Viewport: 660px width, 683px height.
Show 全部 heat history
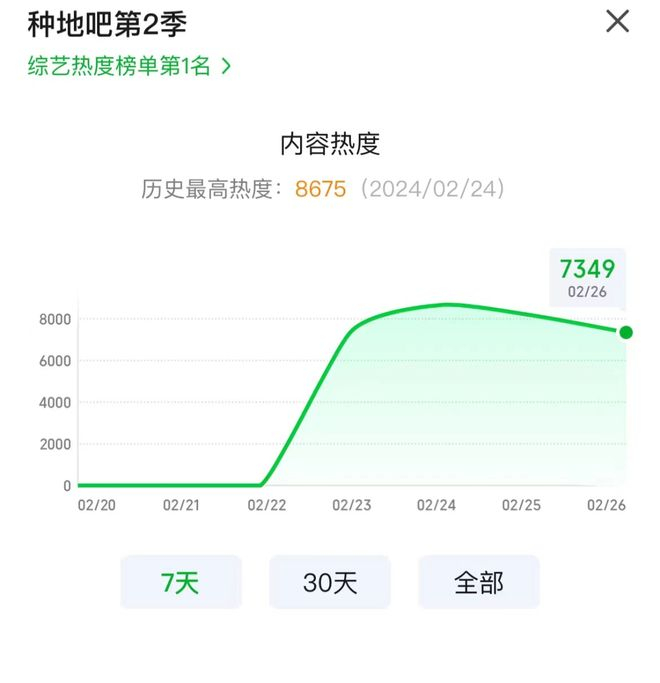[478, 582]
